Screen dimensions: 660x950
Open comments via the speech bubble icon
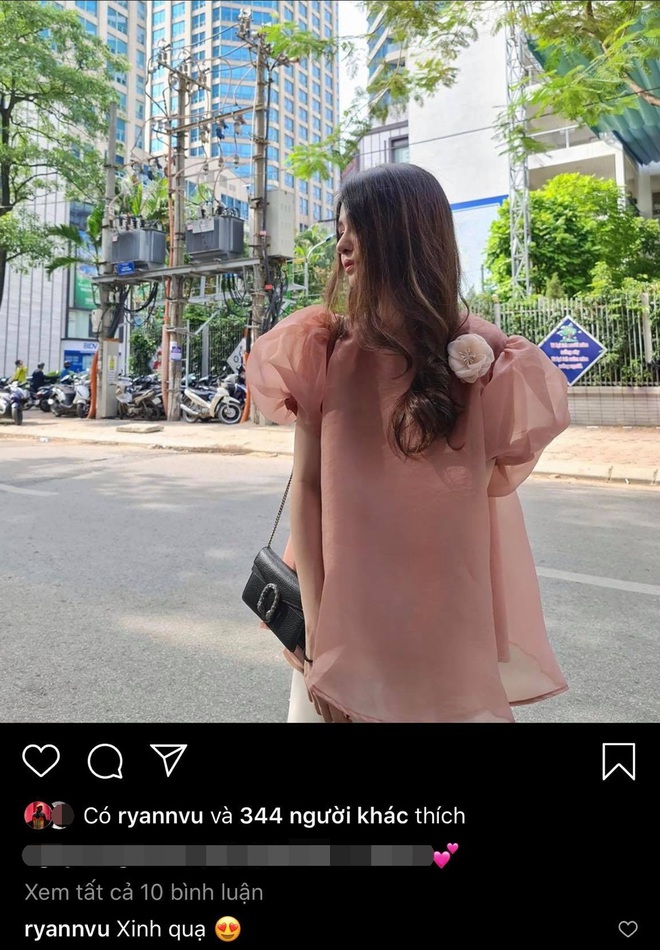(105, 761)
